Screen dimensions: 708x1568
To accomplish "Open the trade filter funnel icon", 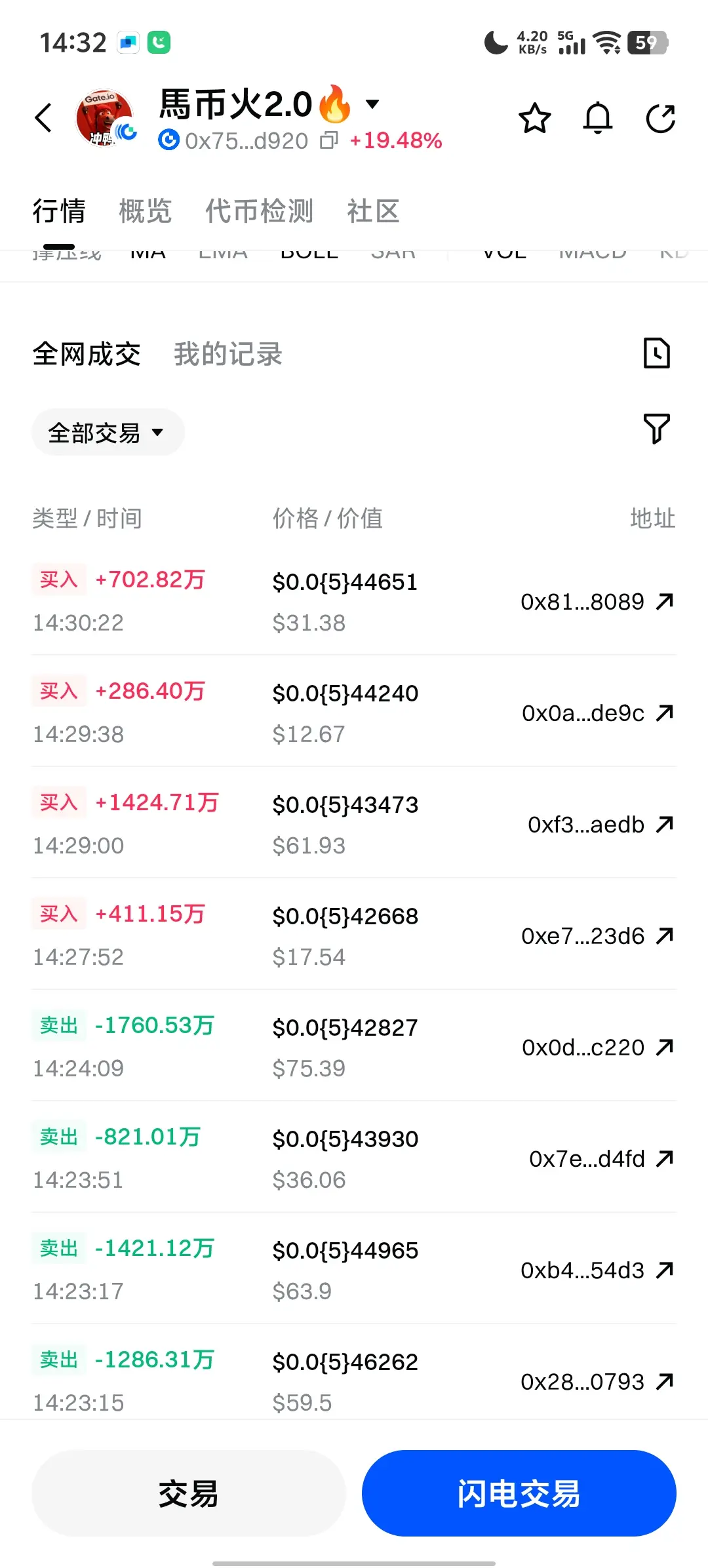I will (656, 429).
